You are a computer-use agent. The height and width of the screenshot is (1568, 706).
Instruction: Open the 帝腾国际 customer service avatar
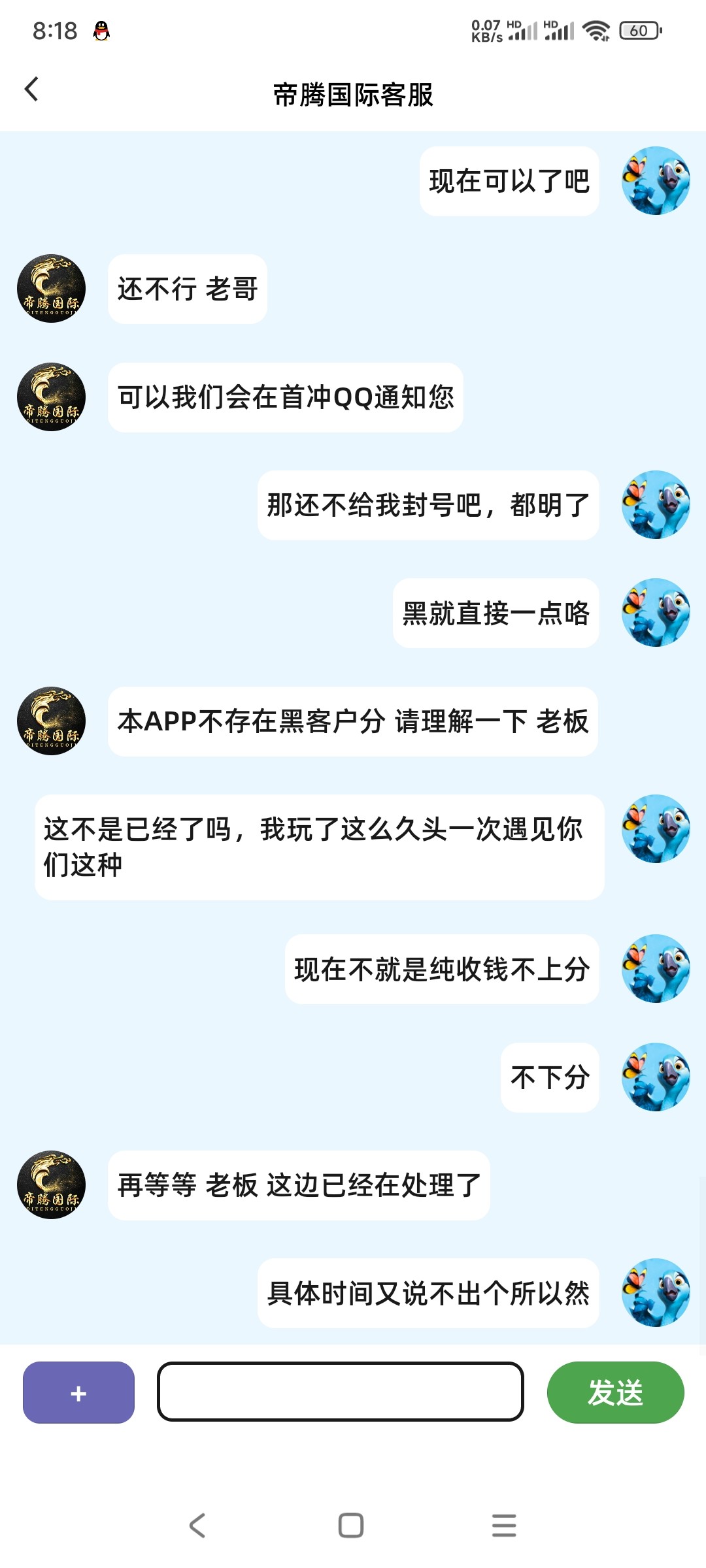[50, 289]
